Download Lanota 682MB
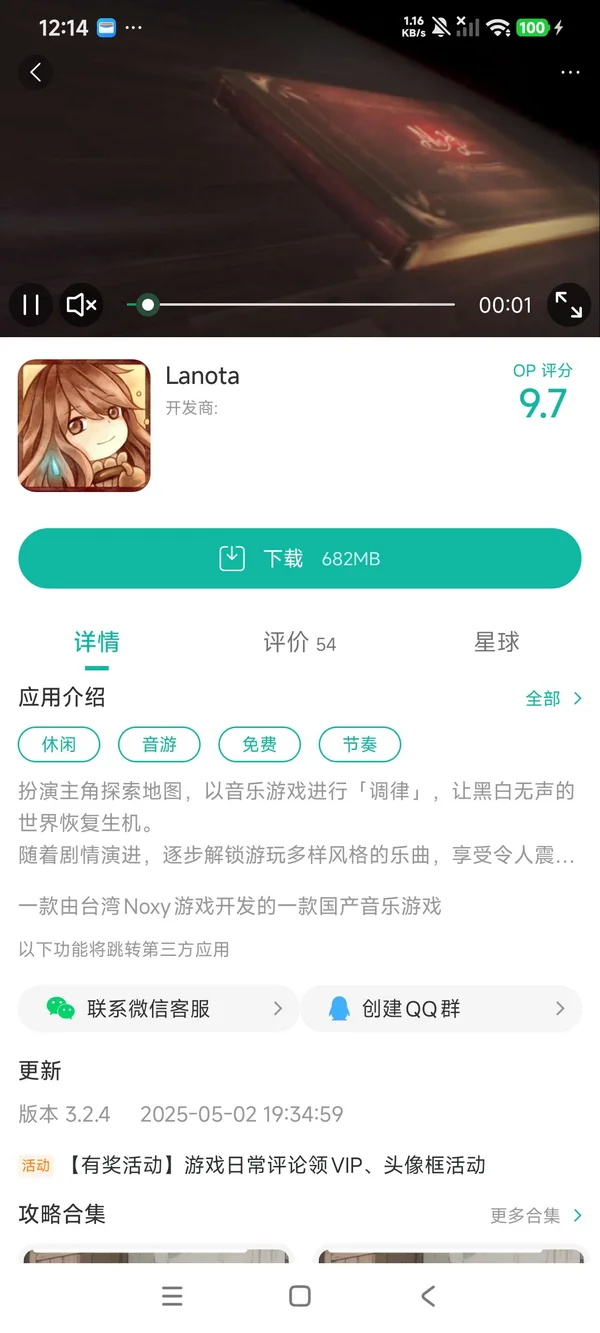 (x=300, y=558)
